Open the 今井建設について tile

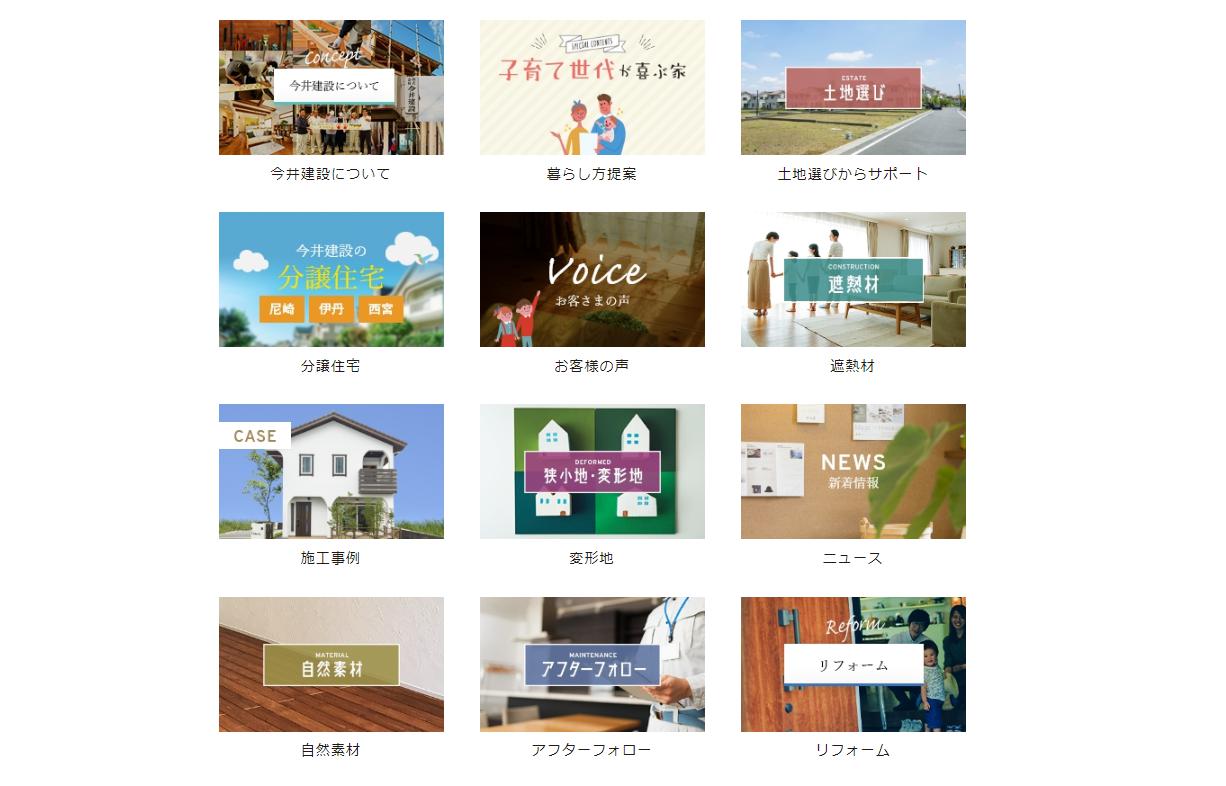pyautogui.click(x=331, y=88)
